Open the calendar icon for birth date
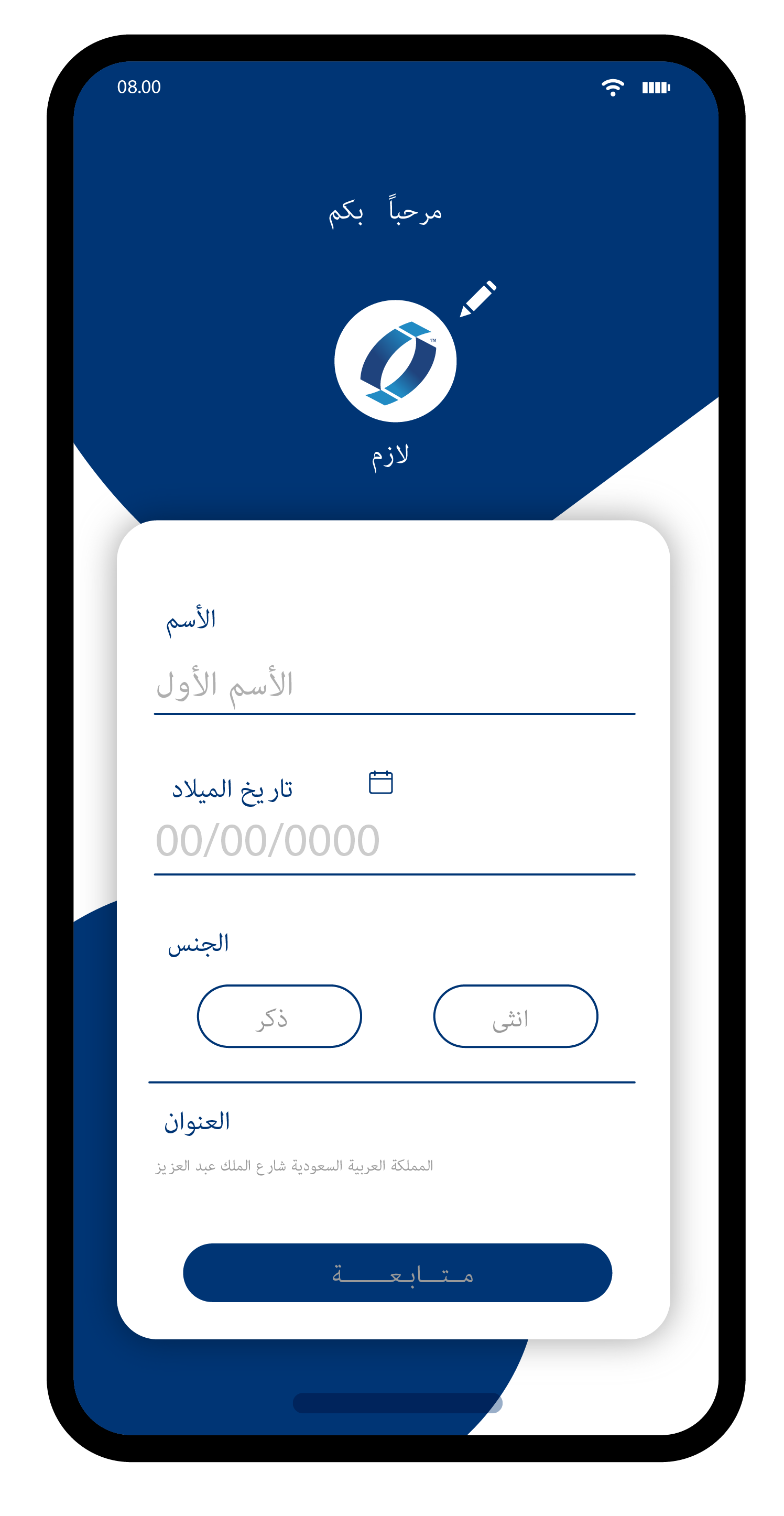Image resolution: width=784 pixels, height=1516 pixels. (x=380, y=782)
